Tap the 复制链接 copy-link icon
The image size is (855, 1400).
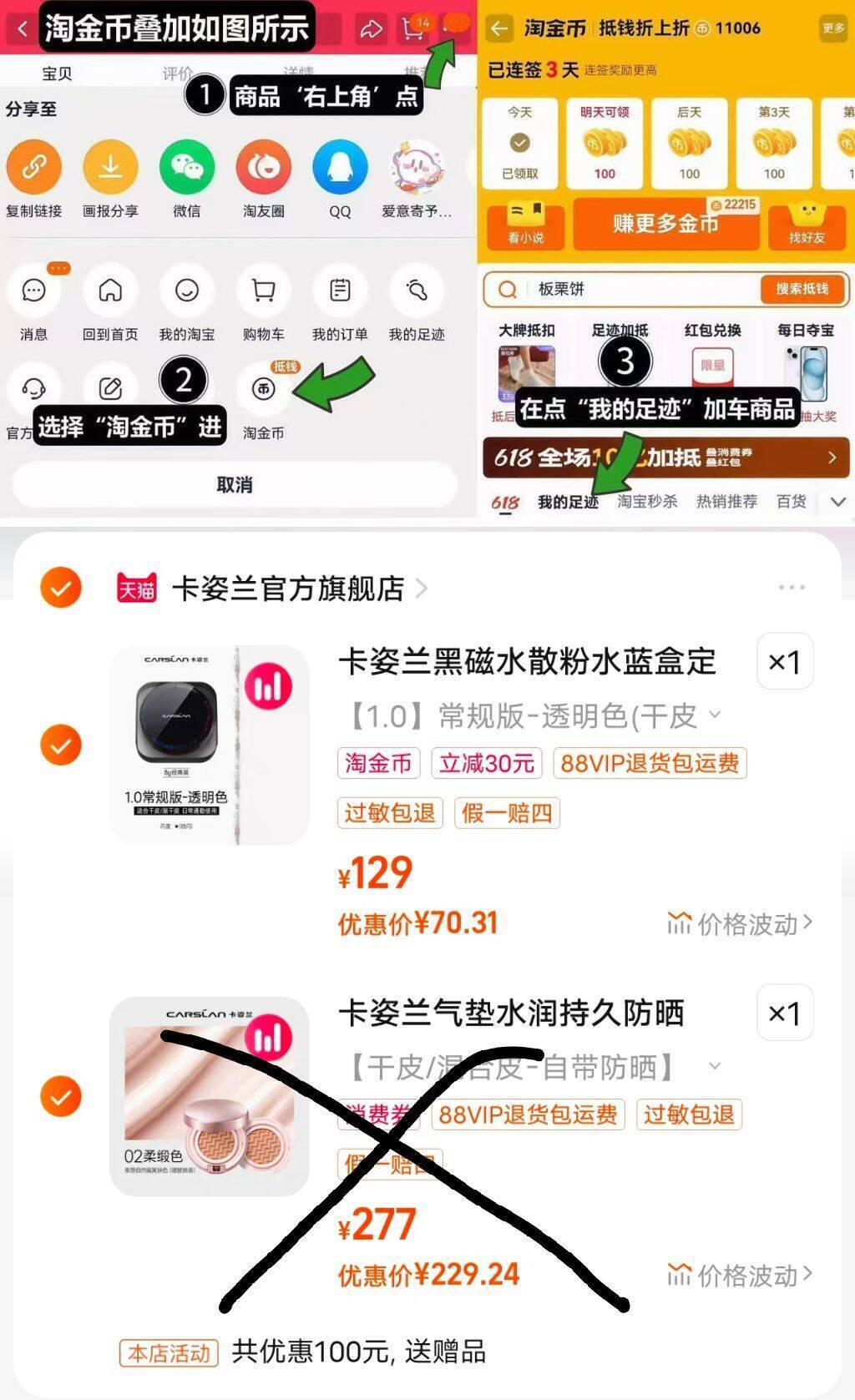tap(34, 164)
